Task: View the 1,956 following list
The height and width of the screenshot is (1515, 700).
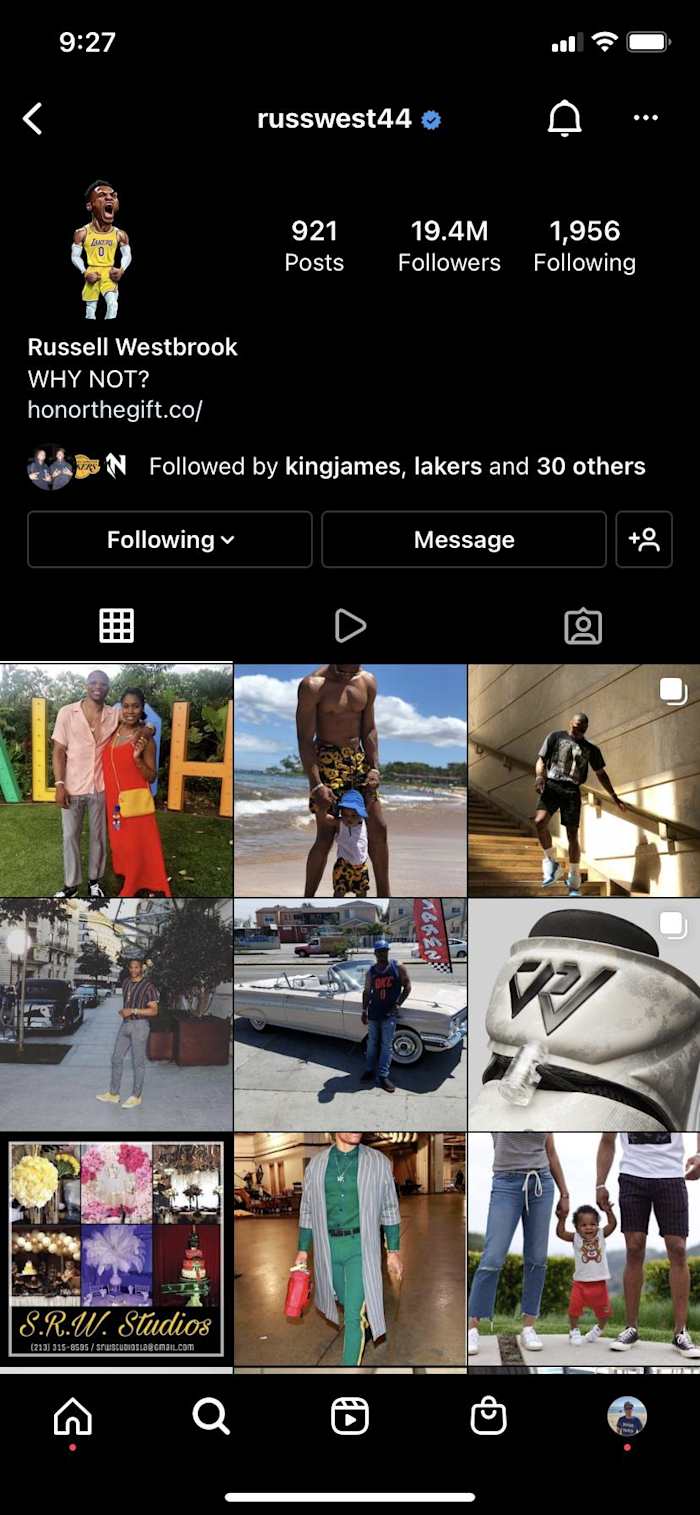Action: (584, 246)
